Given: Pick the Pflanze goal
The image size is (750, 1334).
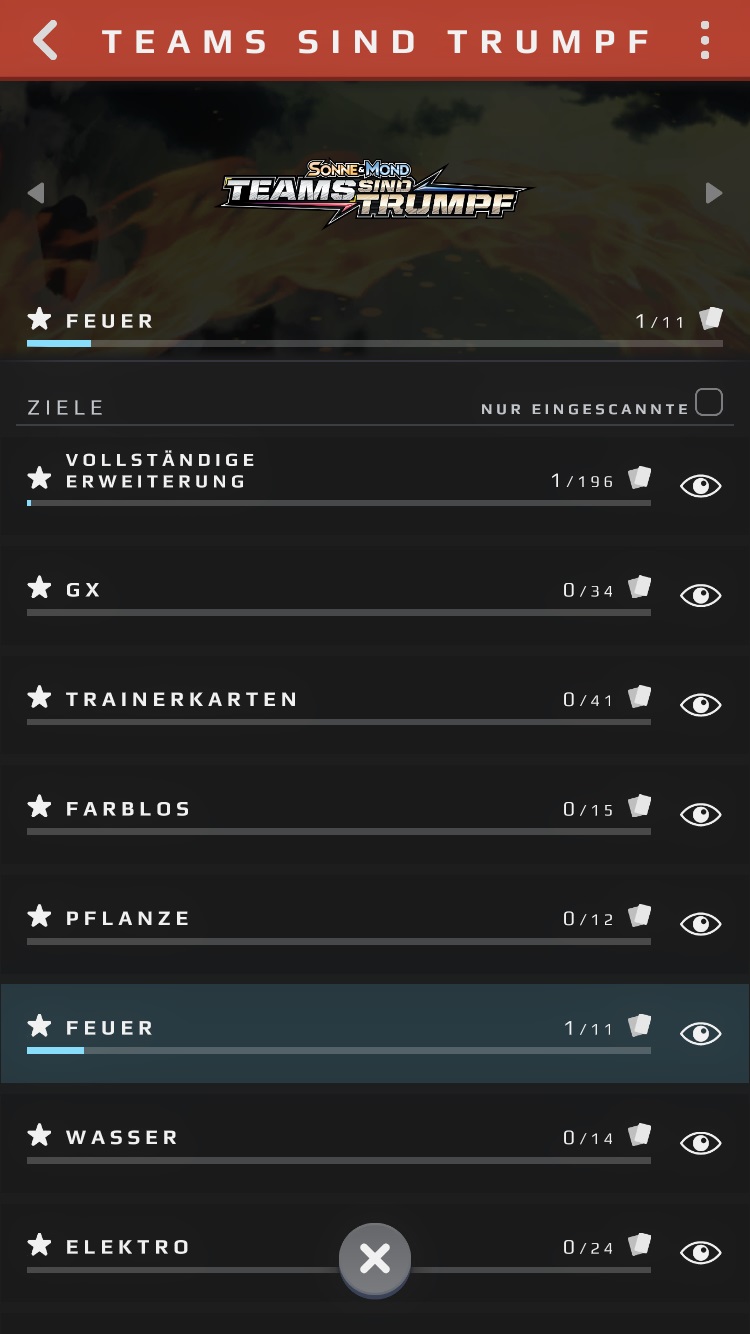Looking at the screenshot, I should [x=300, y=919].
